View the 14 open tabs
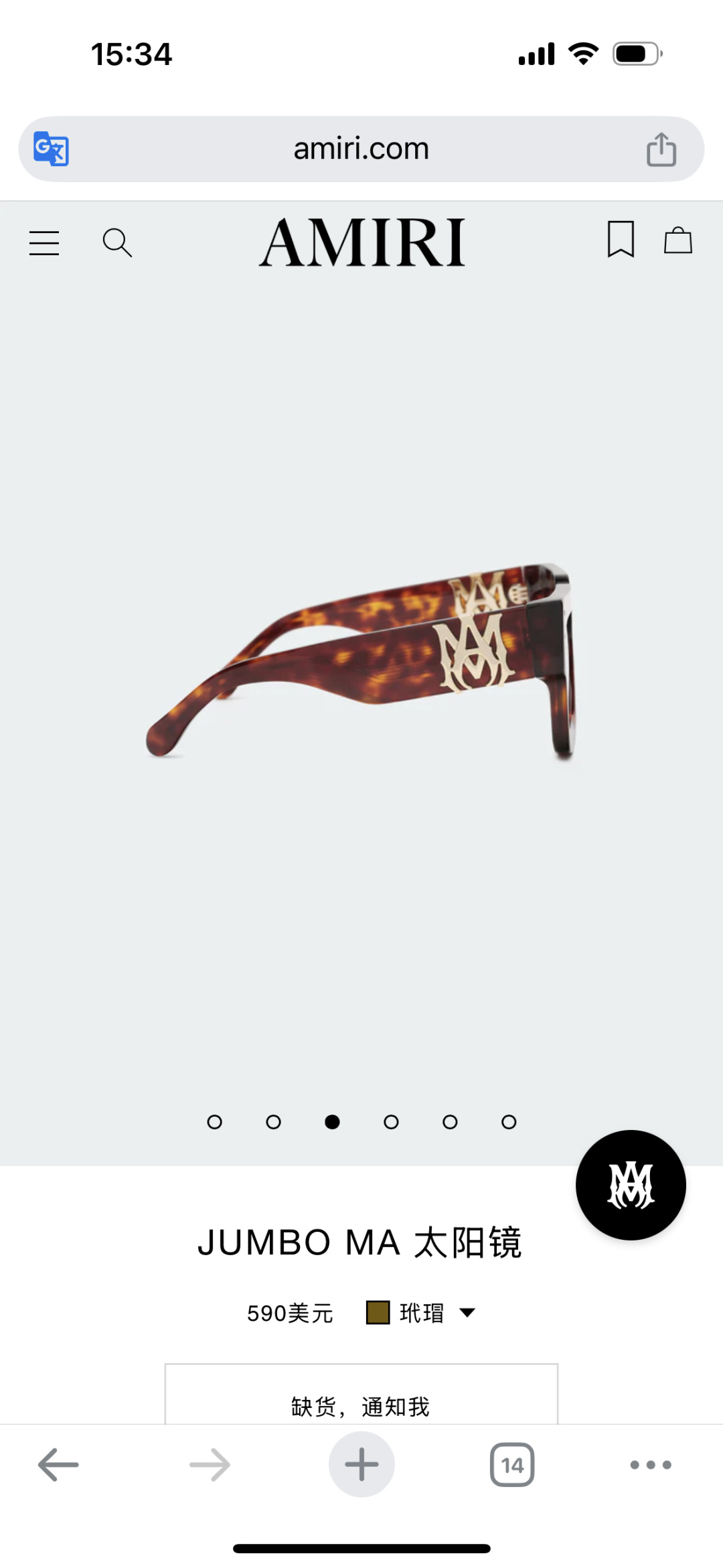 (x=512, y=1465)
